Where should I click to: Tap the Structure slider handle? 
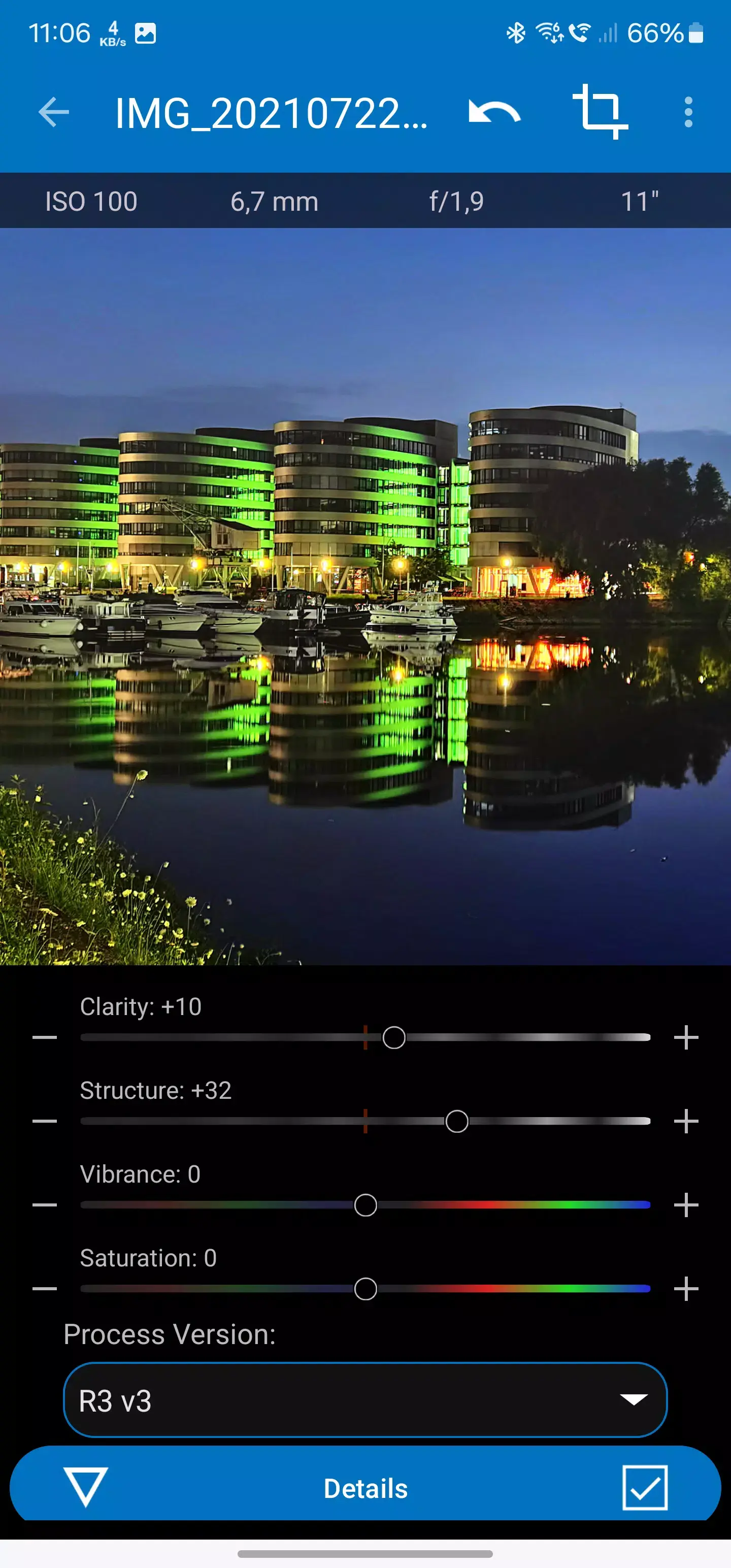point(457,1122)
